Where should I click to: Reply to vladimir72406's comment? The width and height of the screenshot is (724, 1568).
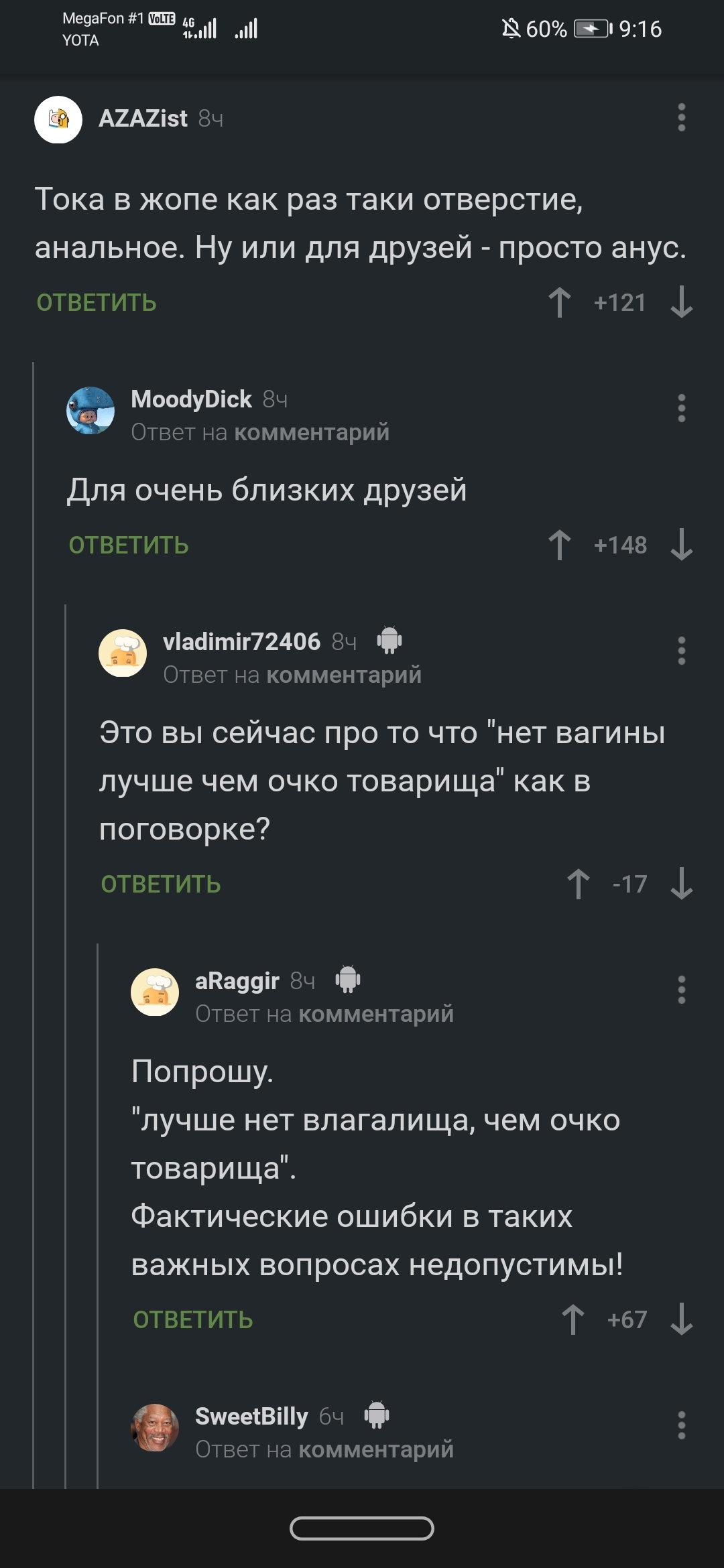[161, 885]
